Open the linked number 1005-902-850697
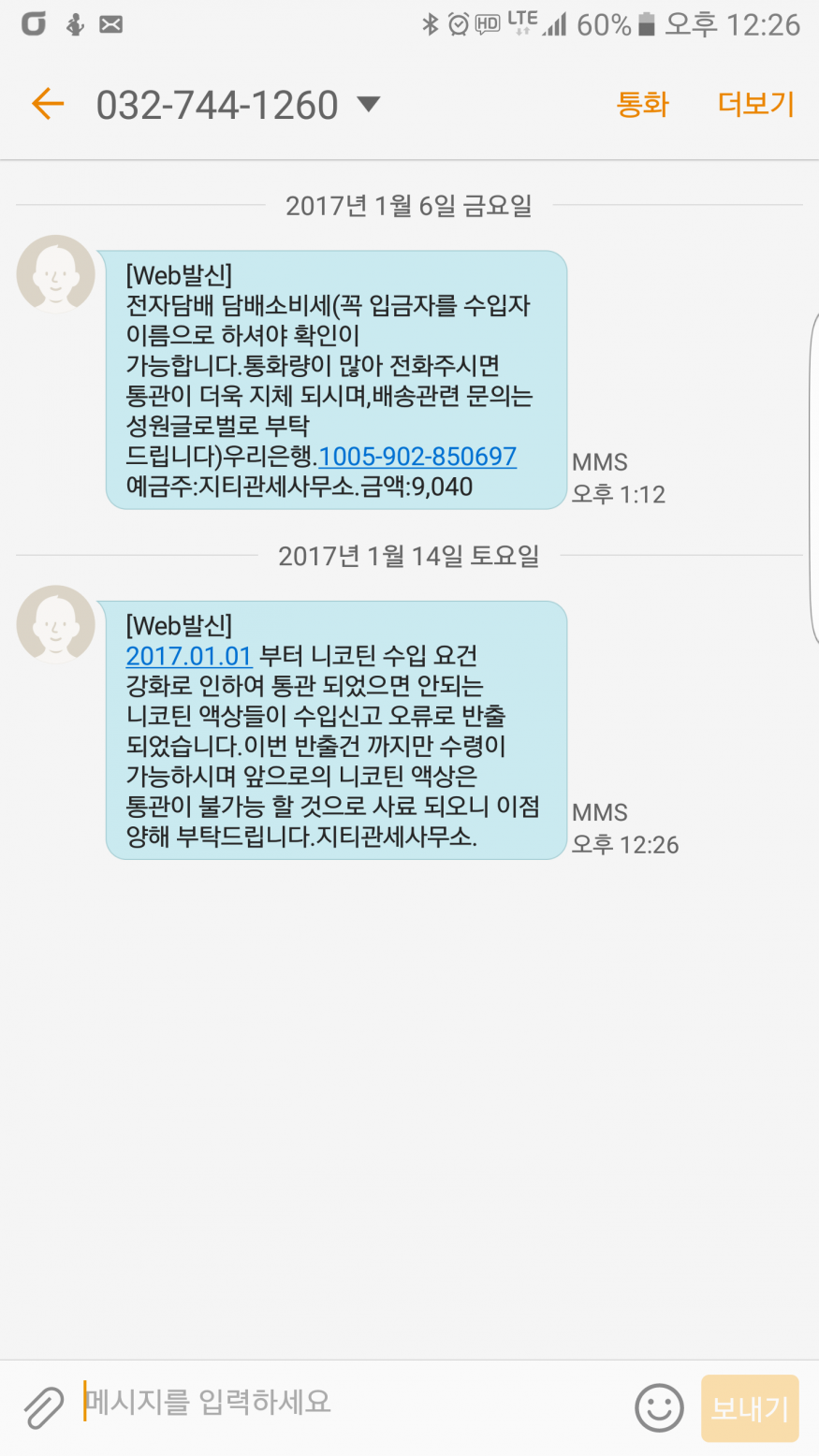Image resolution: width=819 pixels, height=1456 pixels. pos(417,457)
